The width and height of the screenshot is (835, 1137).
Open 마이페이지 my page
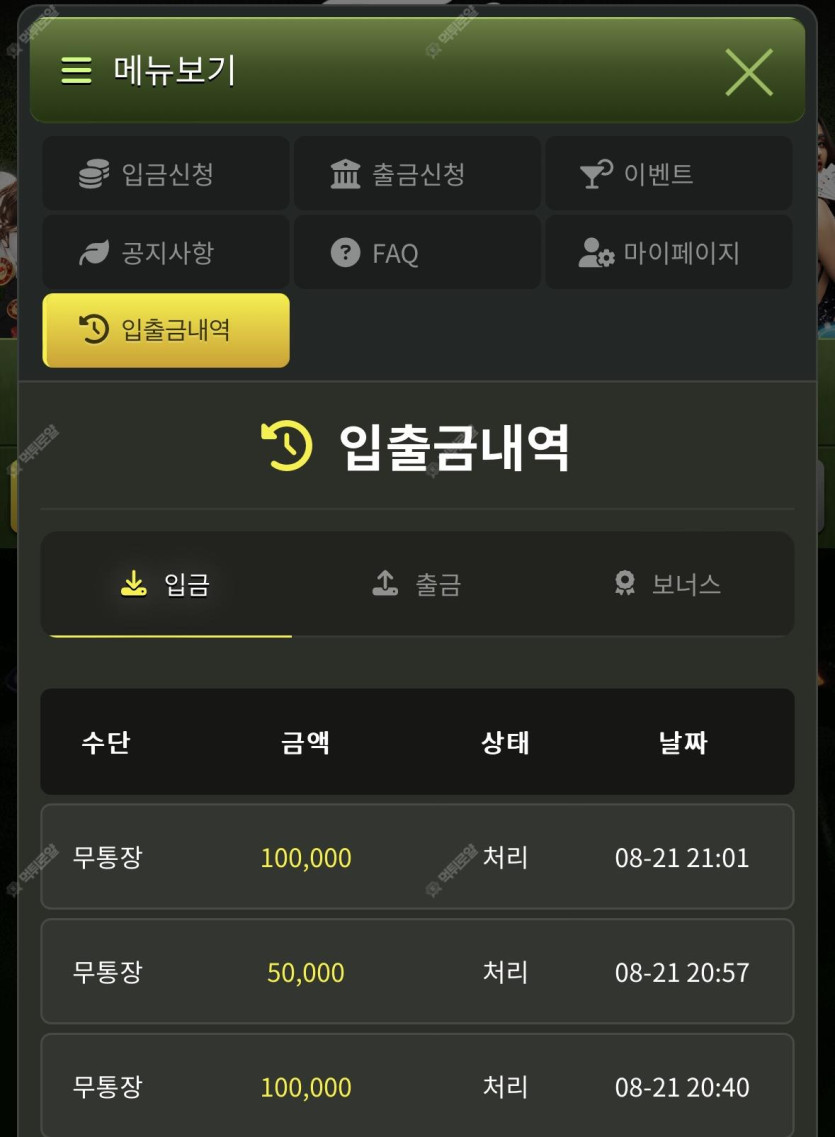click(668, 252)
